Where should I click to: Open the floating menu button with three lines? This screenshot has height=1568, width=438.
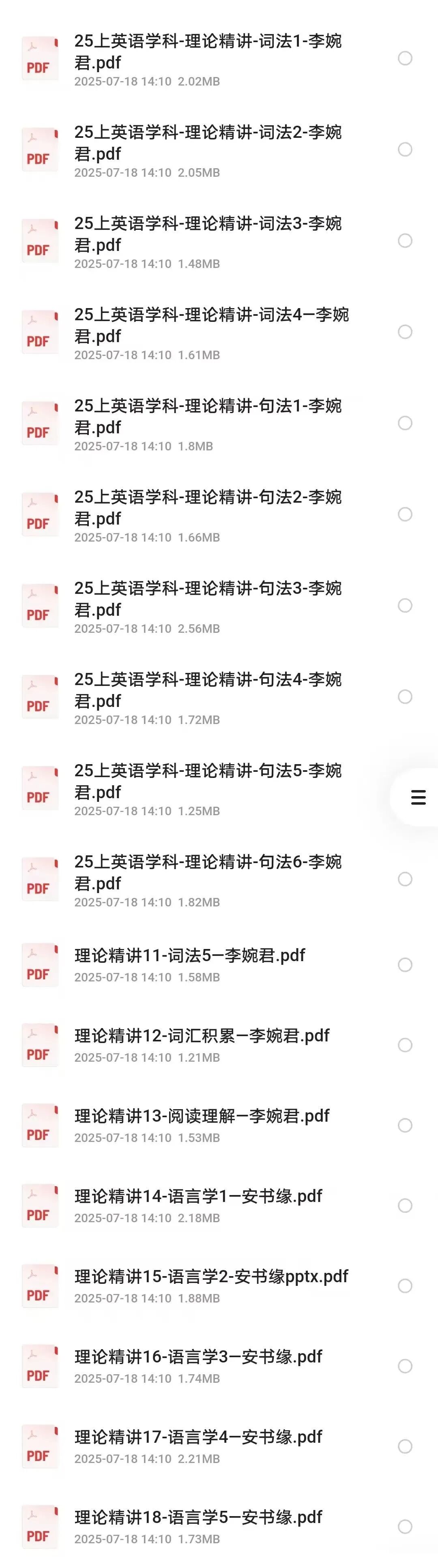(418, 797)
